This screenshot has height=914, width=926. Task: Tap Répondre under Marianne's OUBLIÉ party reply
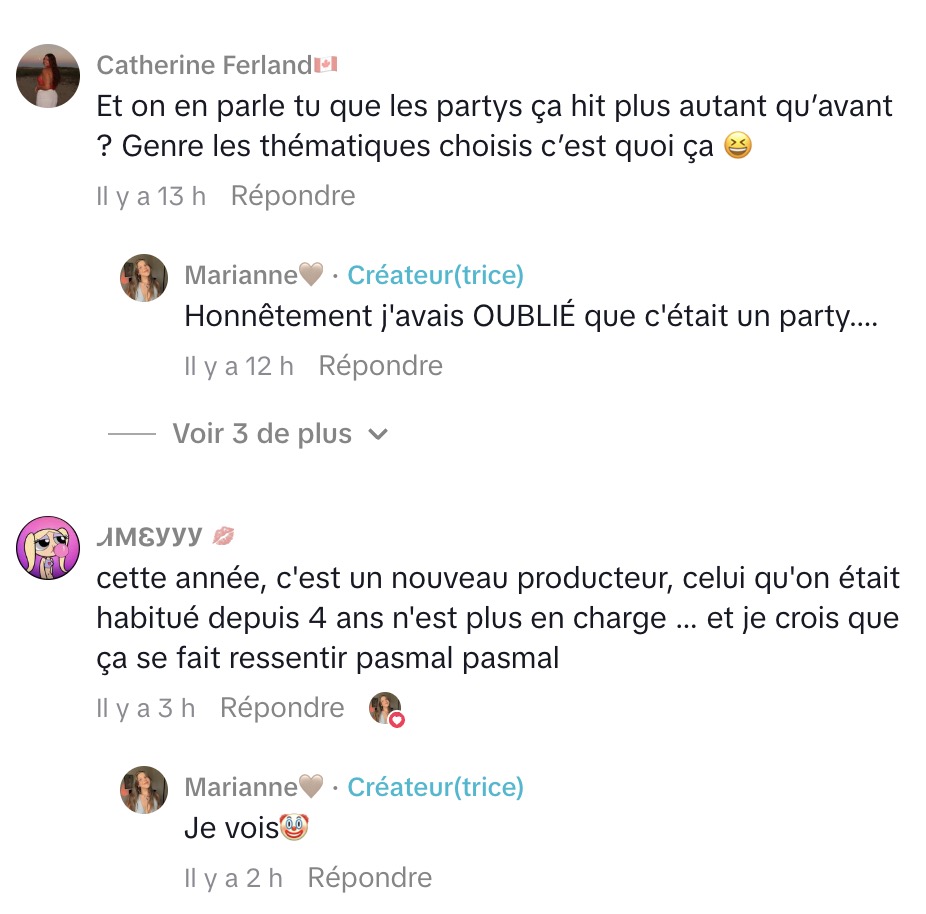380,365
